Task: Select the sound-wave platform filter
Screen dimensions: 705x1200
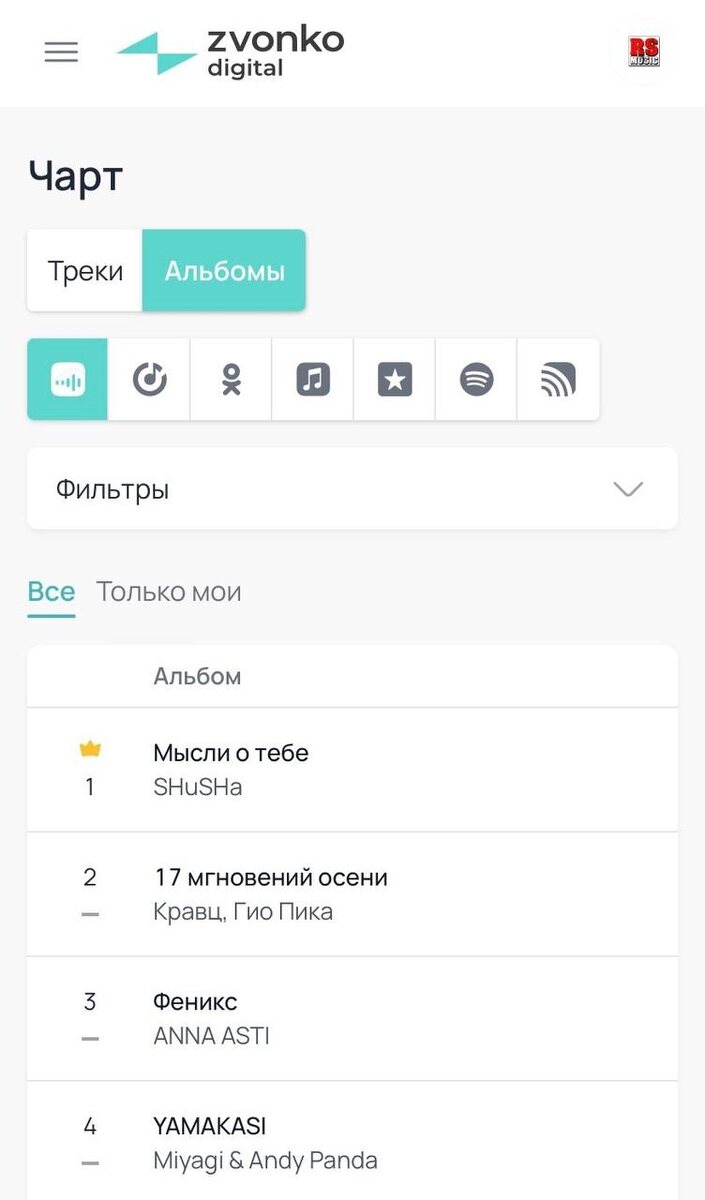Action: 68,380
